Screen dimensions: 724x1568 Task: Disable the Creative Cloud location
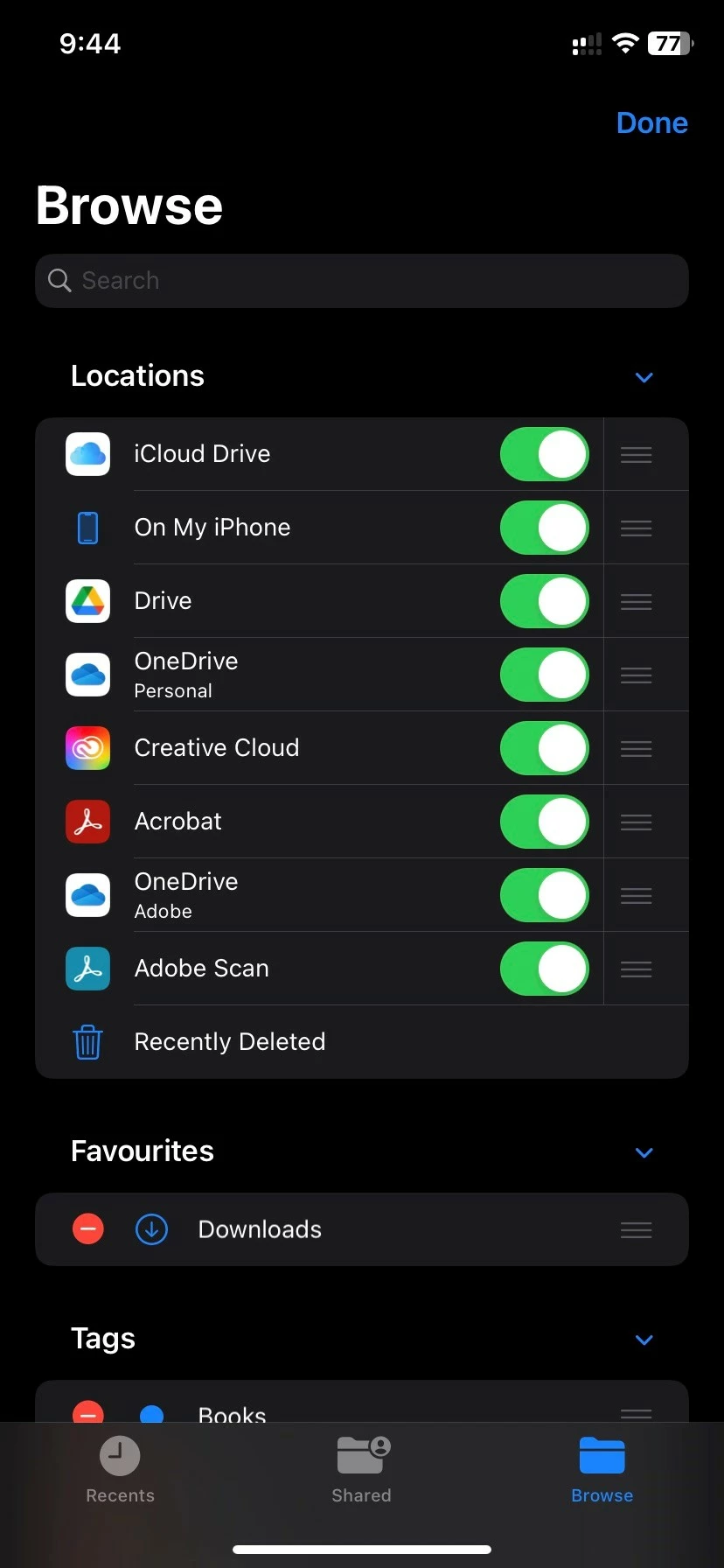click(x=544, y=748)
